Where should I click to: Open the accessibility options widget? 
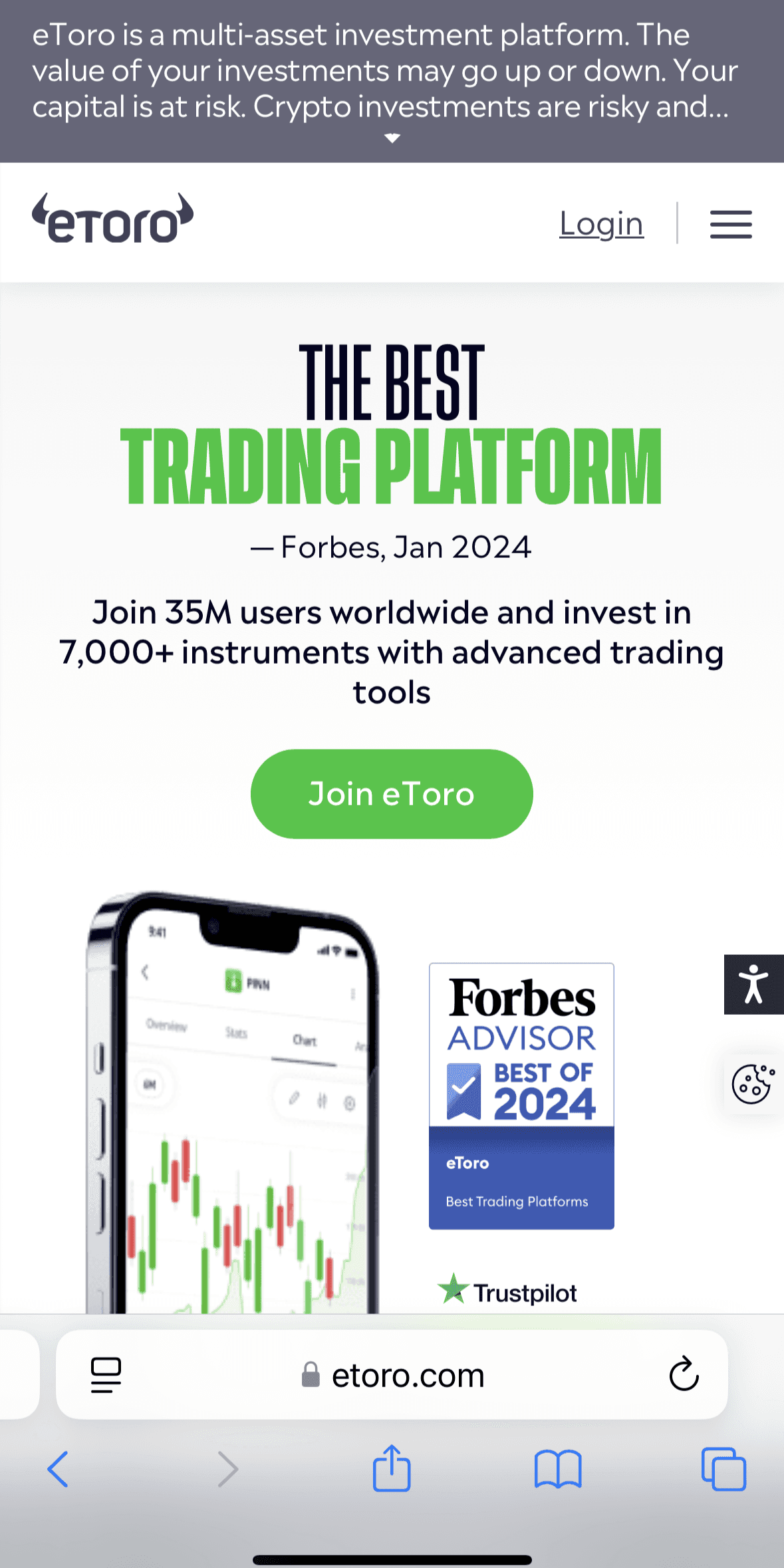(754, 984)
